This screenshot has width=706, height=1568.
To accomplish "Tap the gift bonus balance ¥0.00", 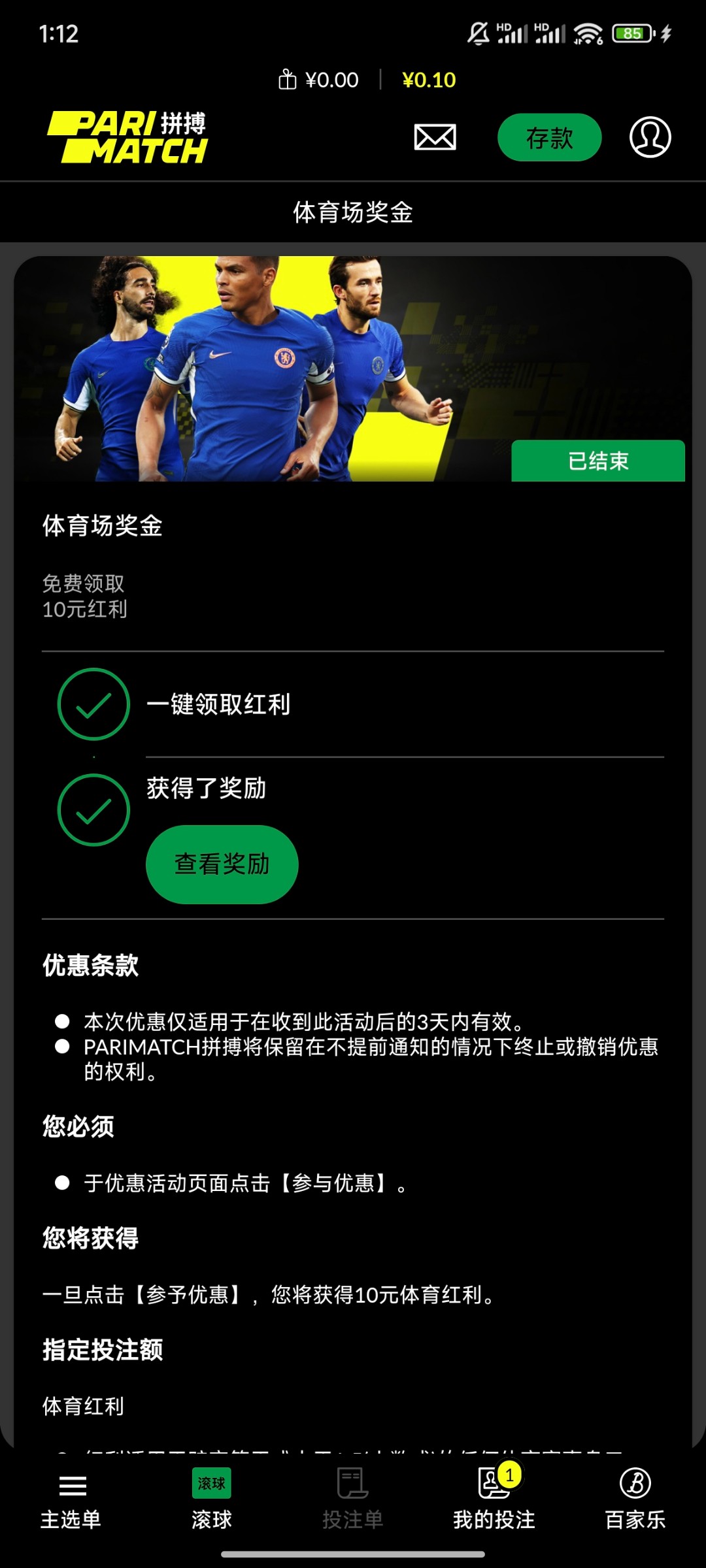I will [318, 80].
